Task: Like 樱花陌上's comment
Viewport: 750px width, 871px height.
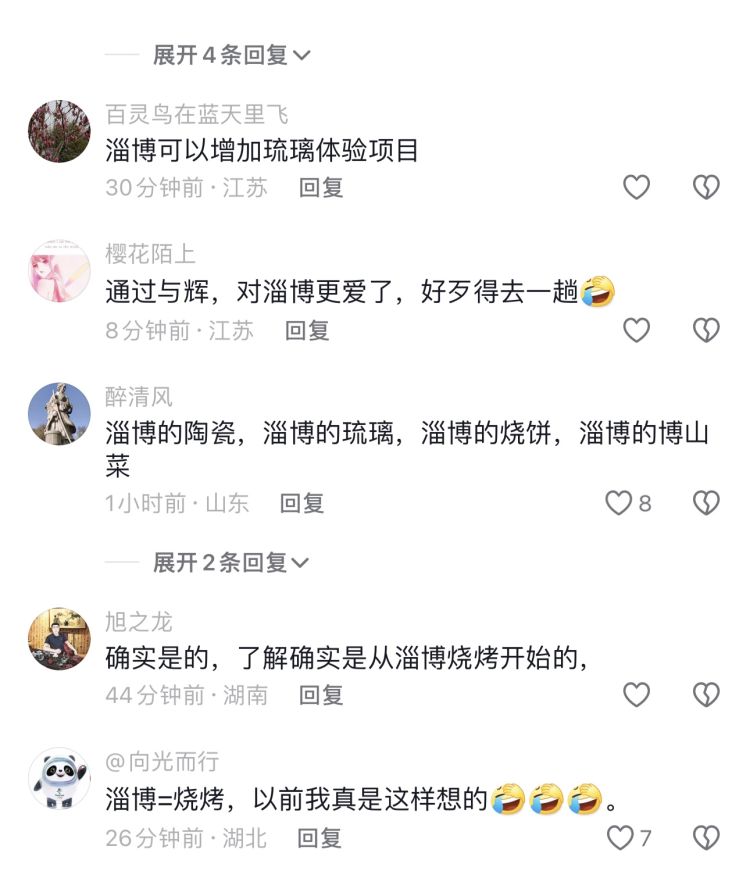Action: (x=636, y=330)
